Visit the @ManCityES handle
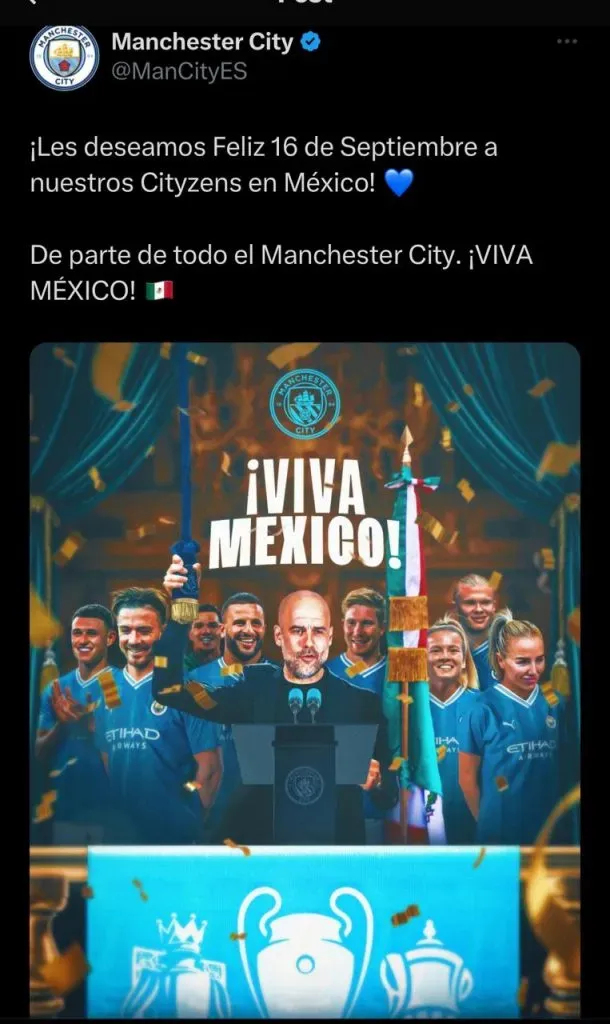The height and width of the screenshot is (1024, 610). pos(179,71)
